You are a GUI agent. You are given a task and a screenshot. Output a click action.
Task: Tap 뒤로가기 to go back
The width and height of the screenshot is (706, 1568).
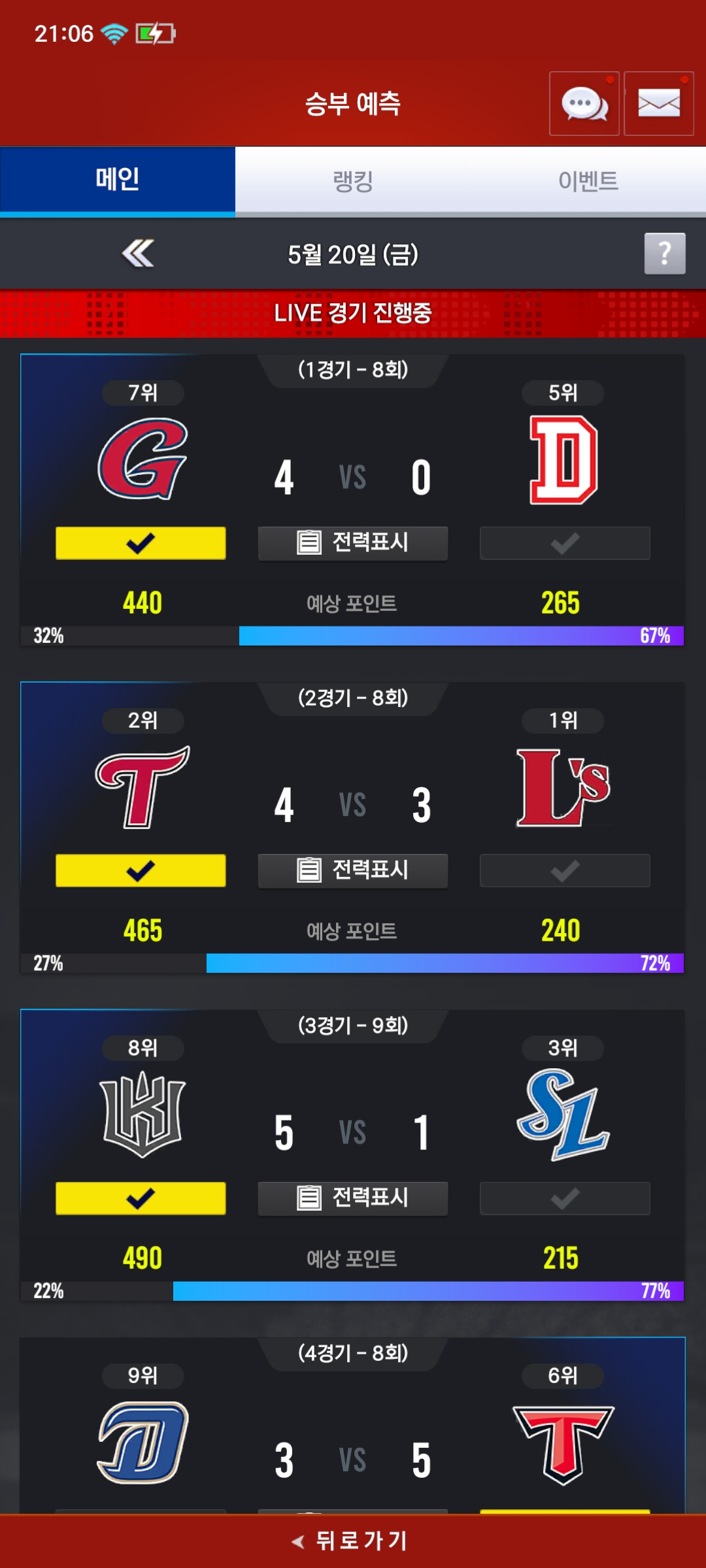pos(353,1541)
